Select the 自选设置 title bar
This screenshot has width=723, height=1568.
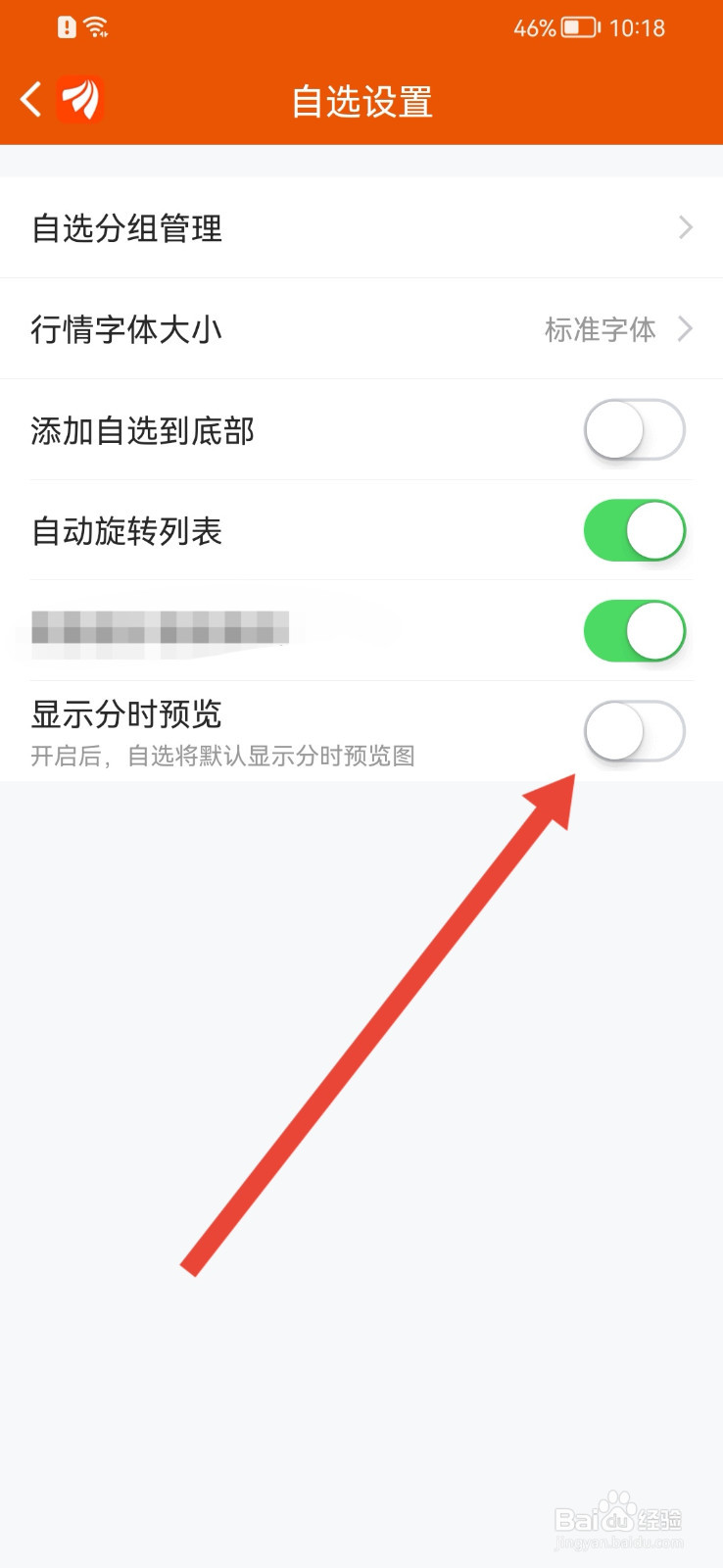point(361,101)
